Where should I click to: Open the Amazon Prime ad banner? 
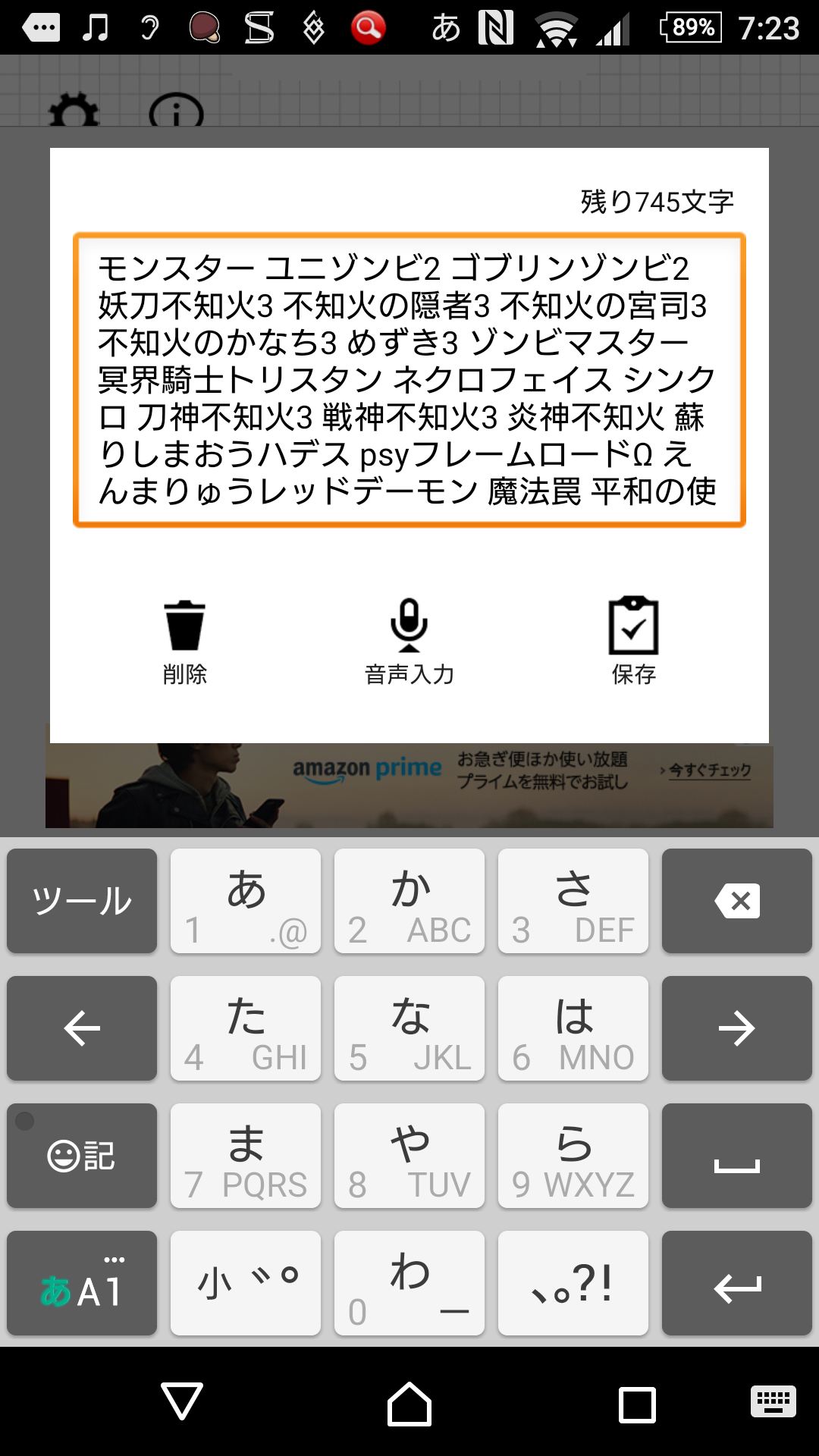[x=409, y=786]
